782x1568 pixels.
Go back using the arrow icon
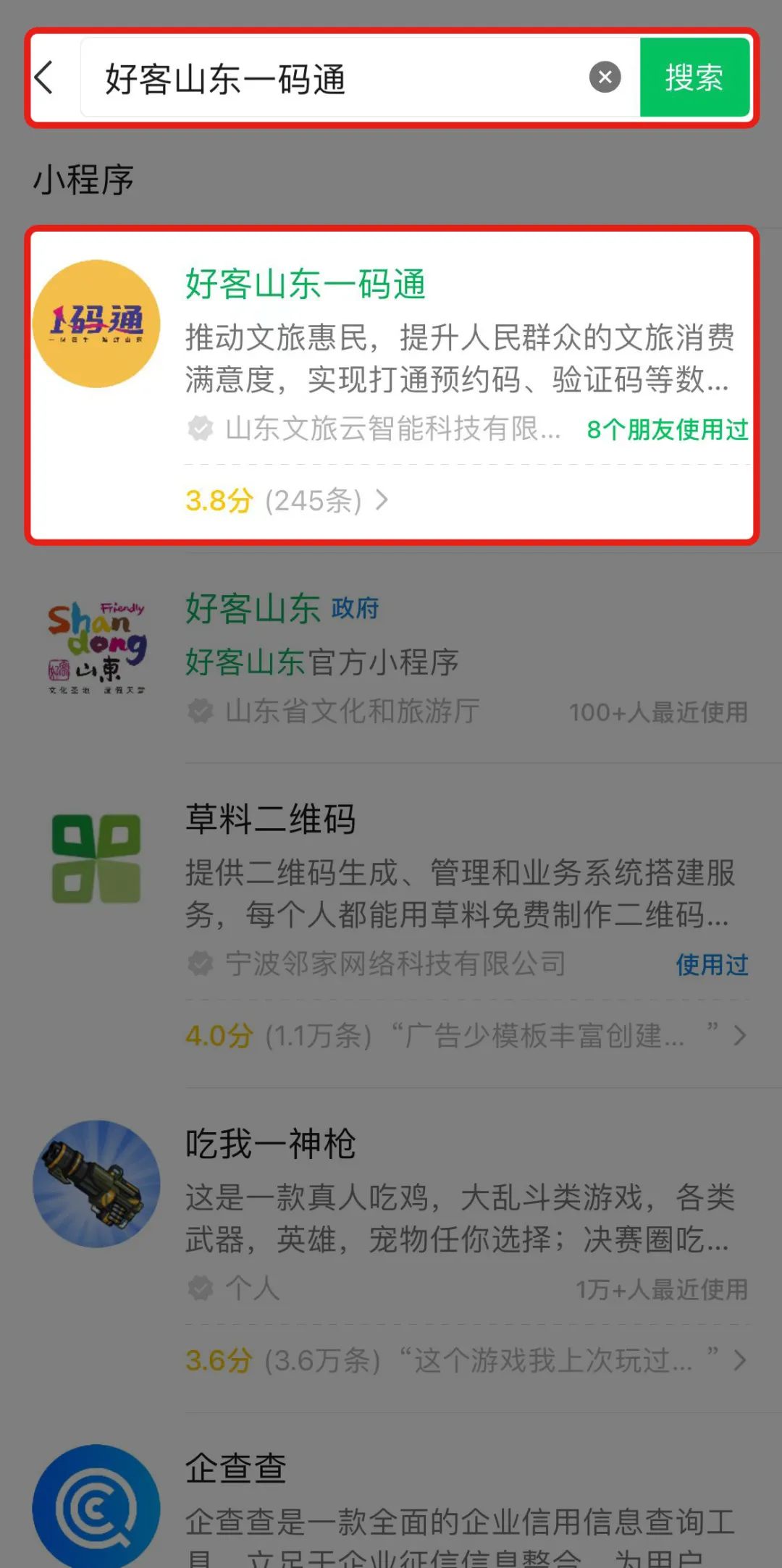tap(45, 77)
